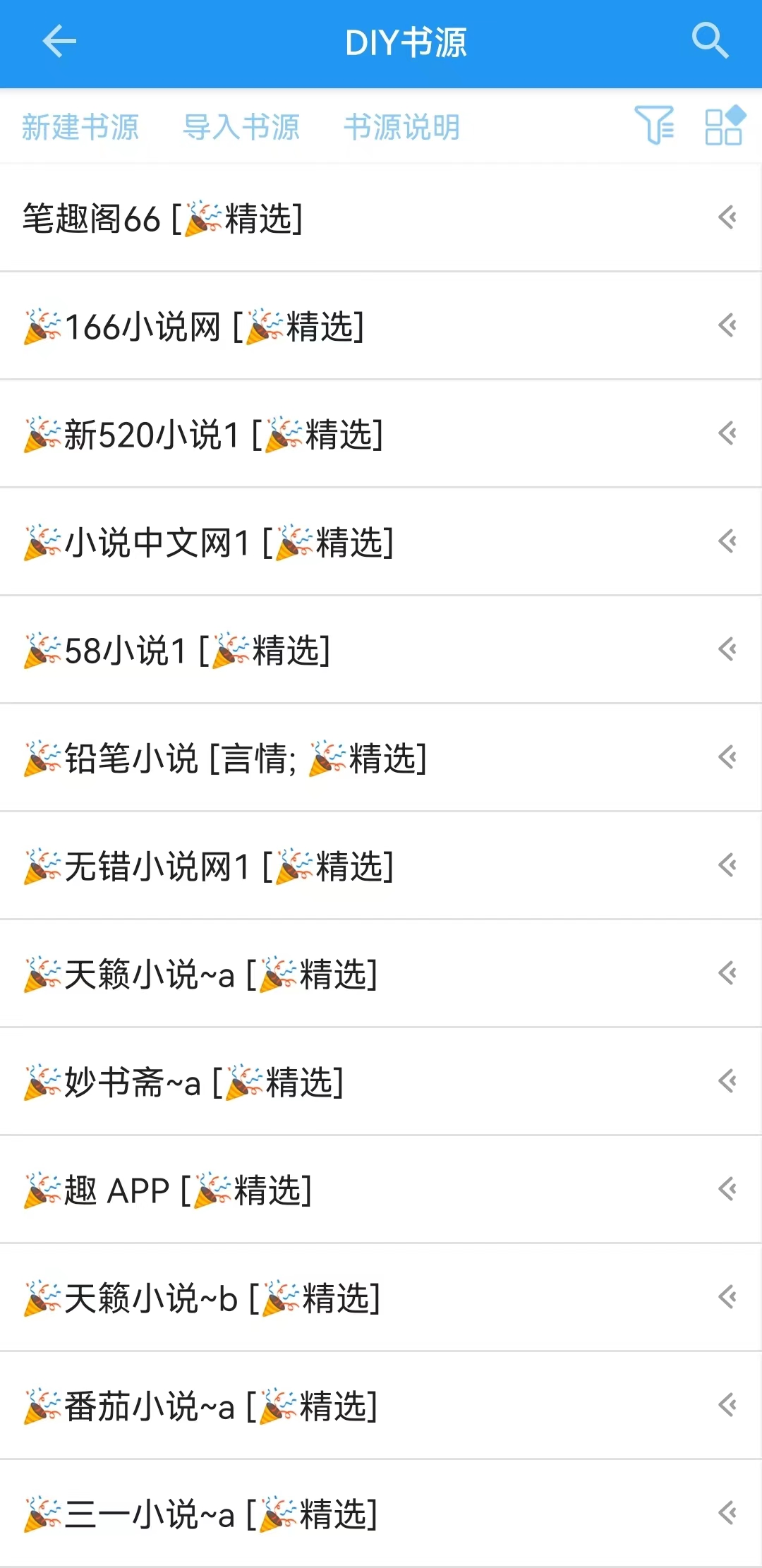Go back using the arrow icon
Viewport: 762px width, 1568px height.
pos(60,42)
